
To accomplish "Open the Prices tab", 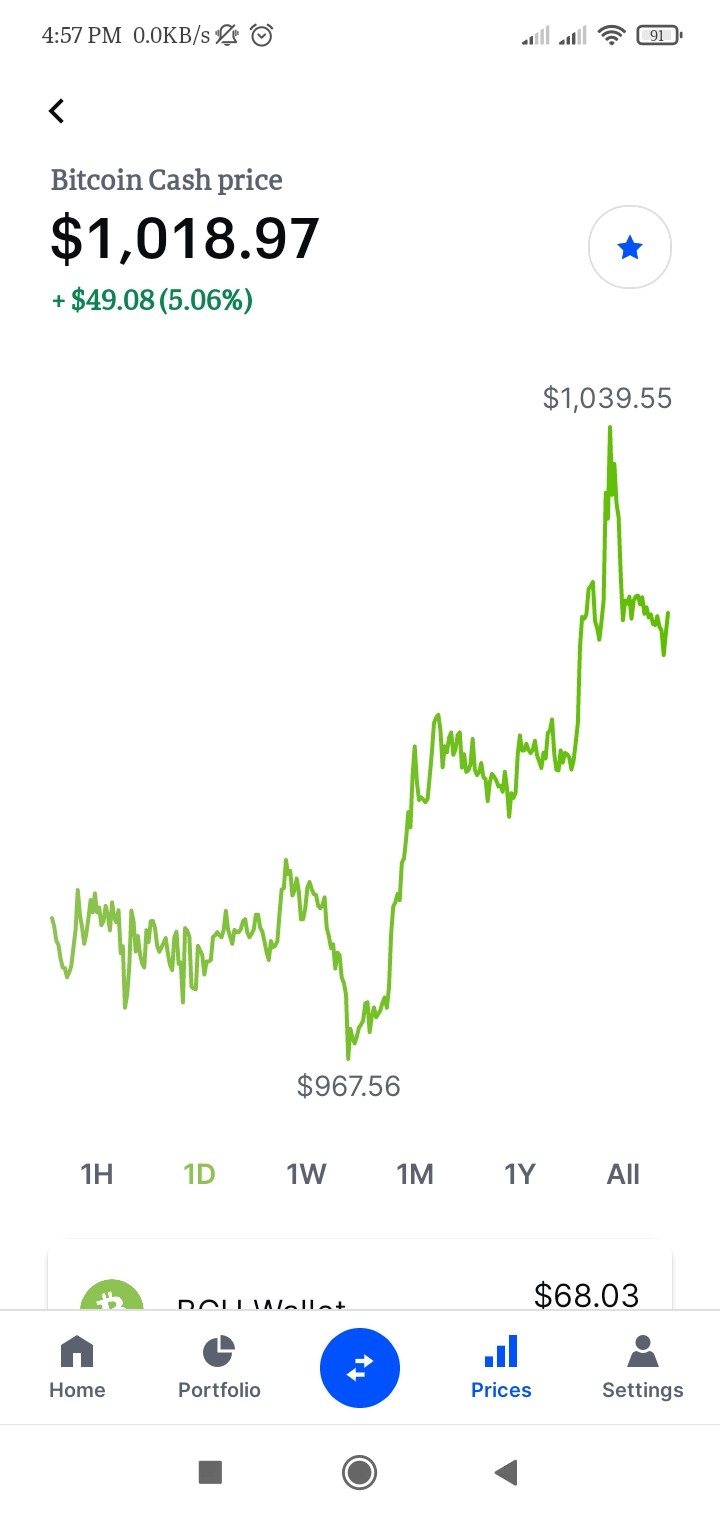I will click(501, 1367).
